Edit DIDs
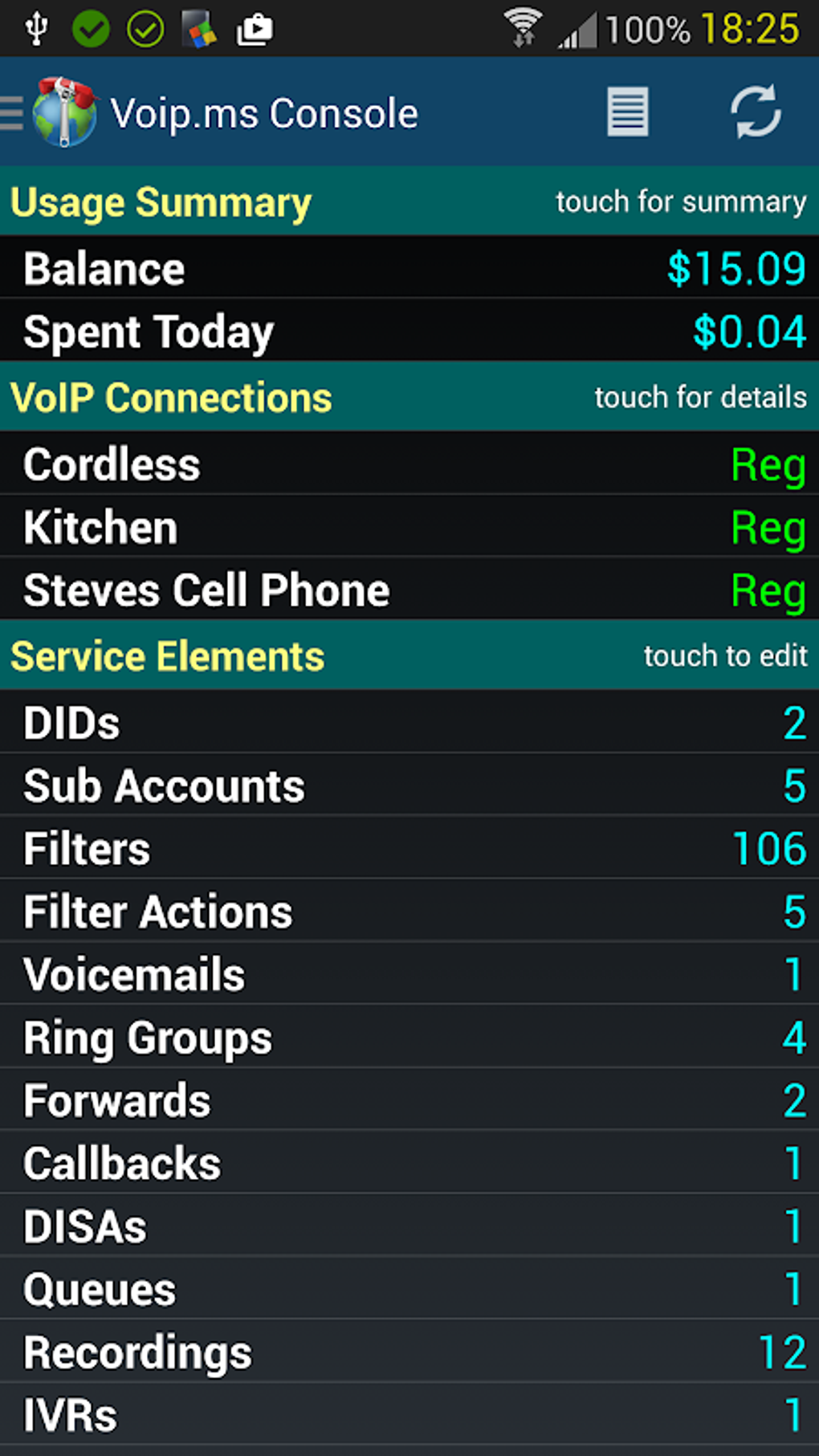The image size is (819, 1456). 409,723
